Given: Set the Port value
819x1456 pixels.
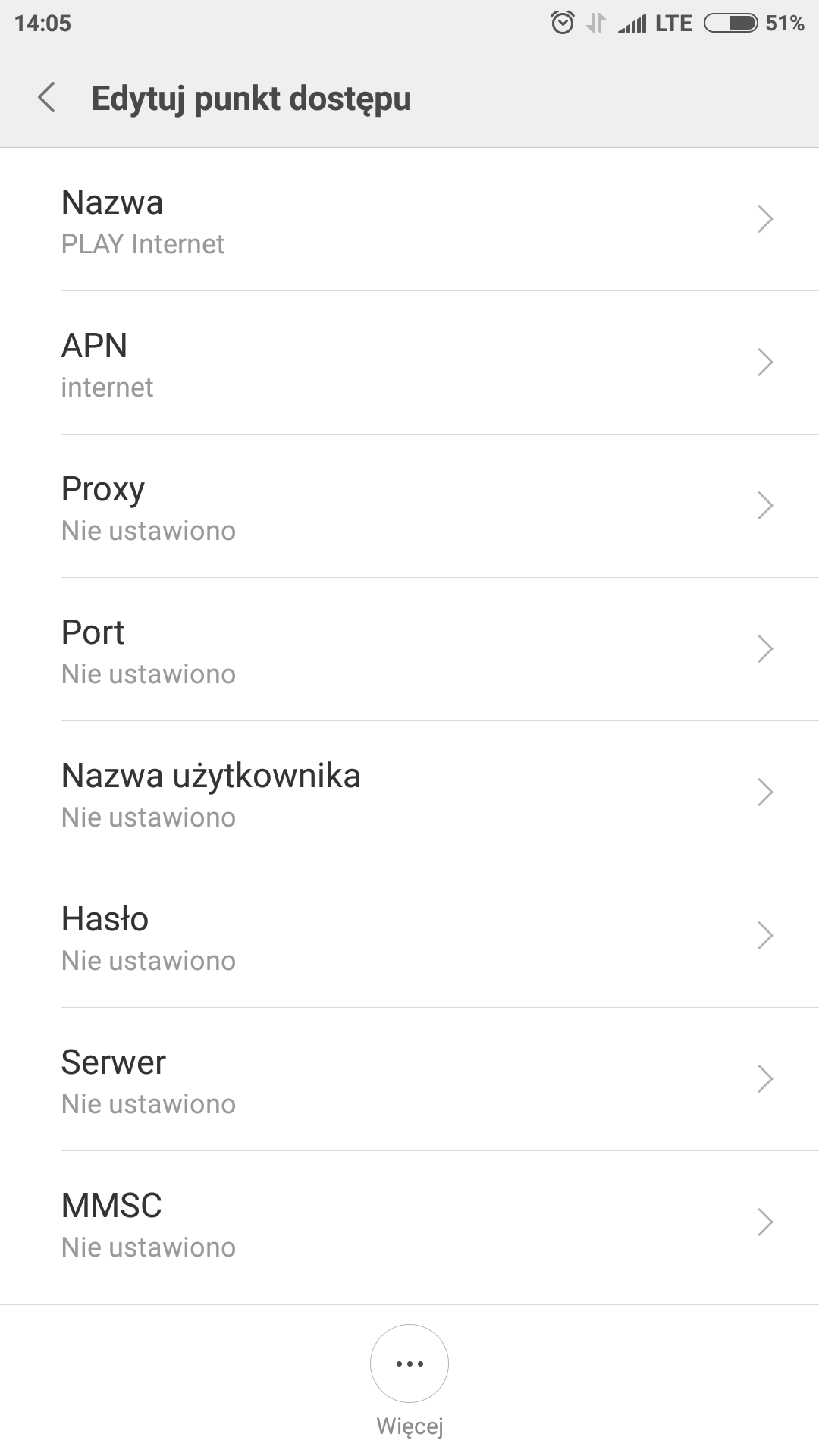Looking at the screenshot, I should 409,650.
